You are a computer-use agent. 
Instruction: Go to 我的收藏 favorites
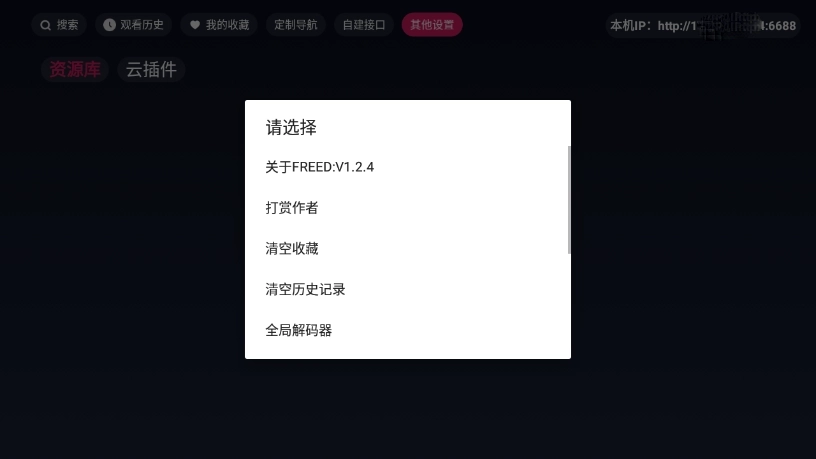click(219, 25)
